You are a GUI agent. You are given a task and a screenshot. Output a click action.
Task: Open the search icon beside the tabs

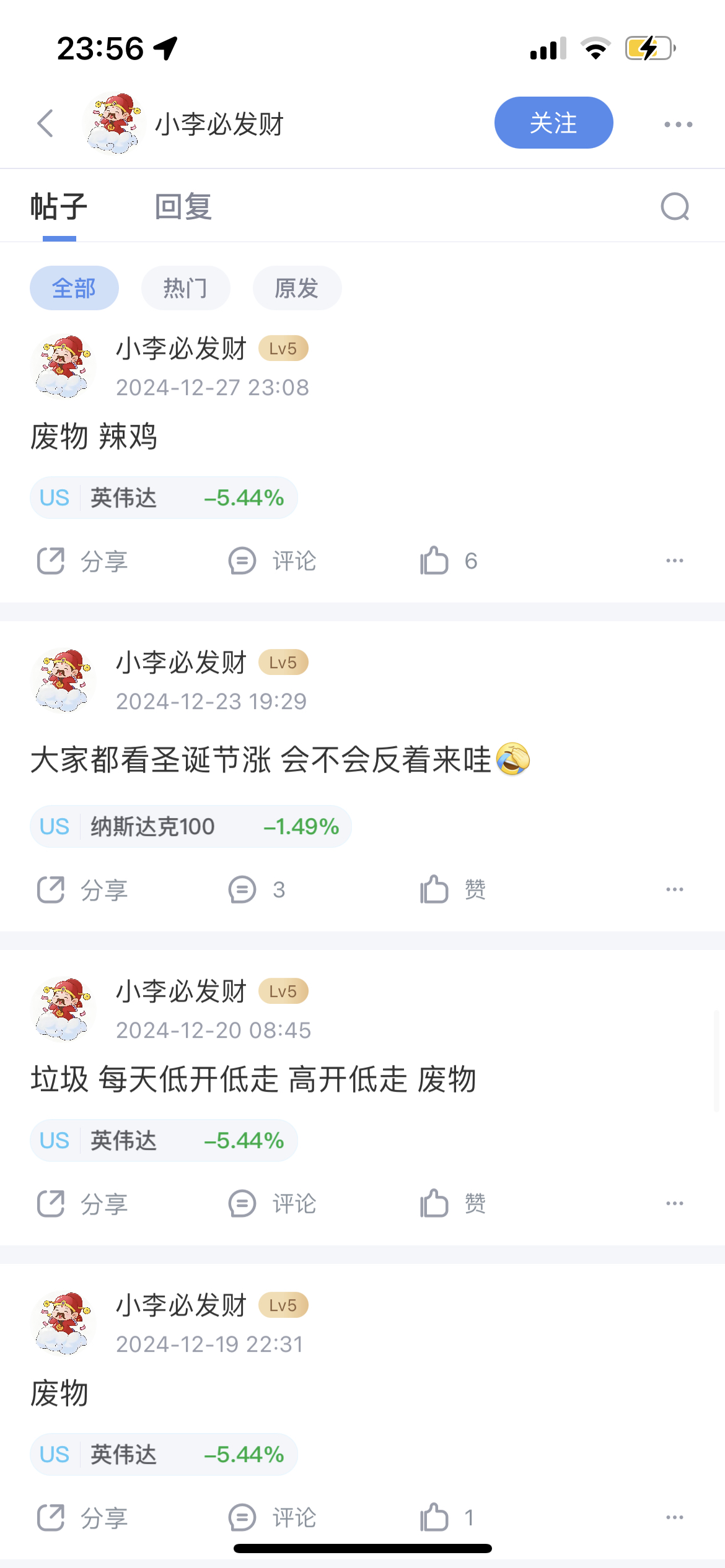675,207
